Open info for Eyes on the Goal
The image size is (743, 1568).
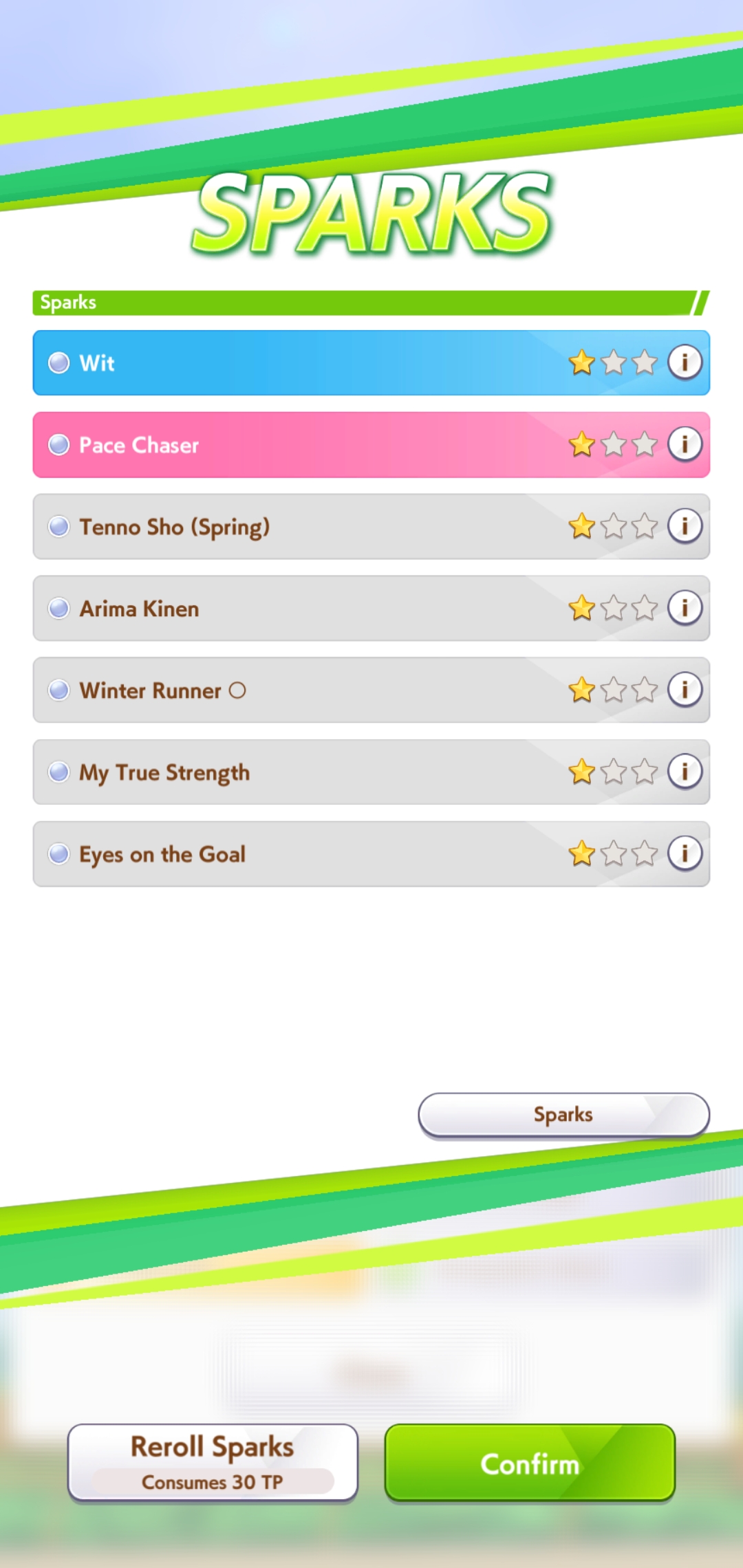685,853
